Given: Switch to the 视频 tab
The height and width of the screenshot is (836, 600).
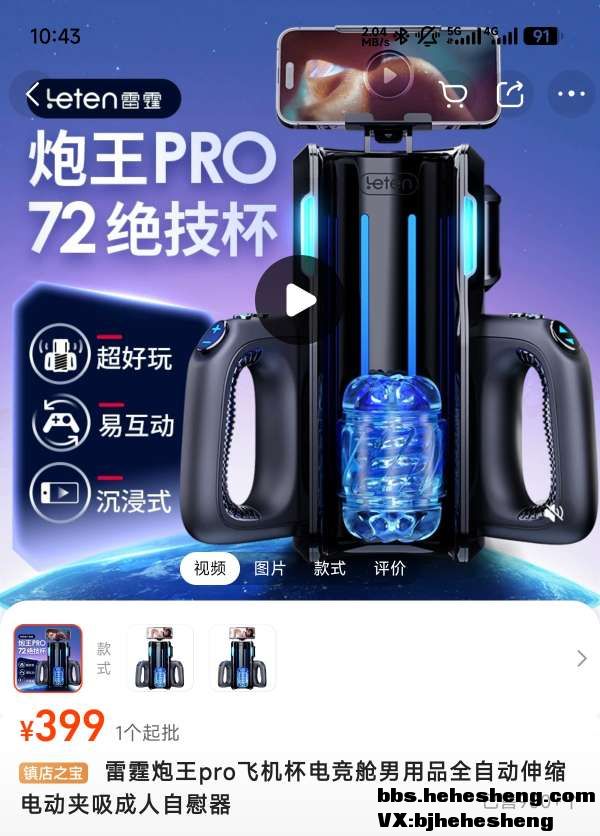Looking at the screenshot, I should pos(210,568).
